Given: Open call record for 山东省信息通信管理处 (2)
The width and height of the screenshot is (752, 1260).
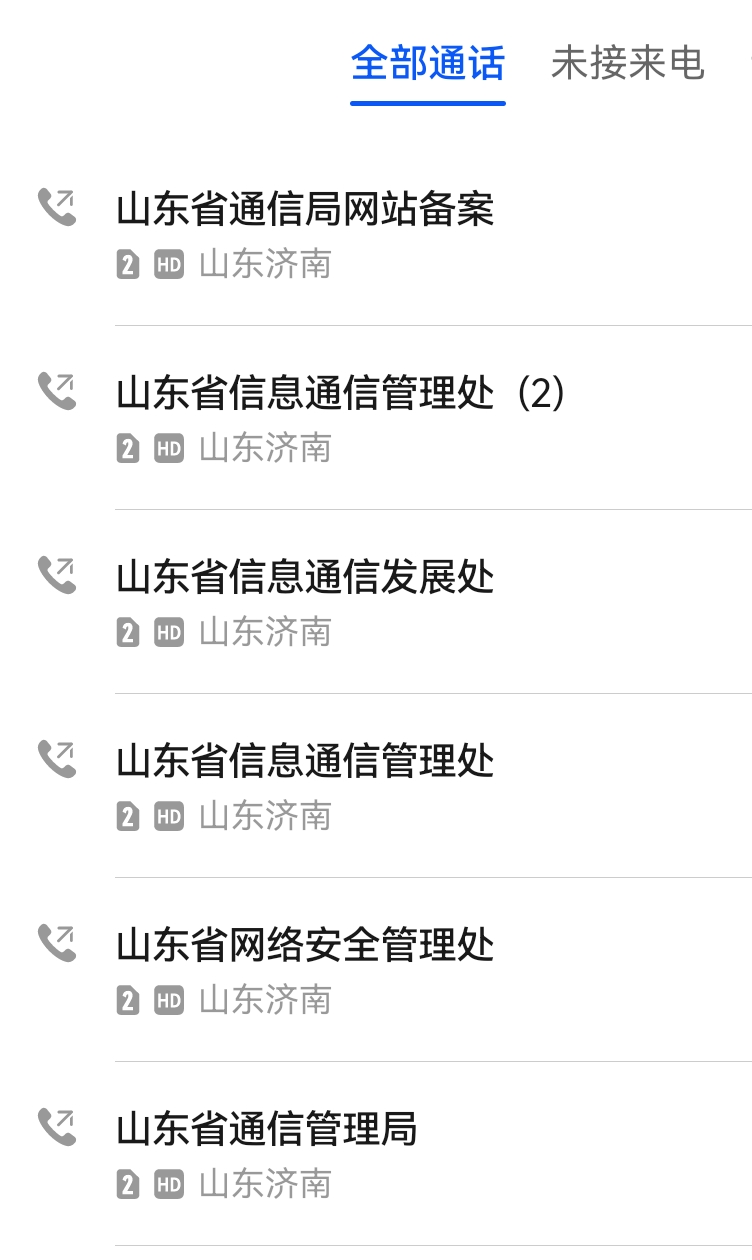Looking at the screenshot, I should [x=340, y=394].
